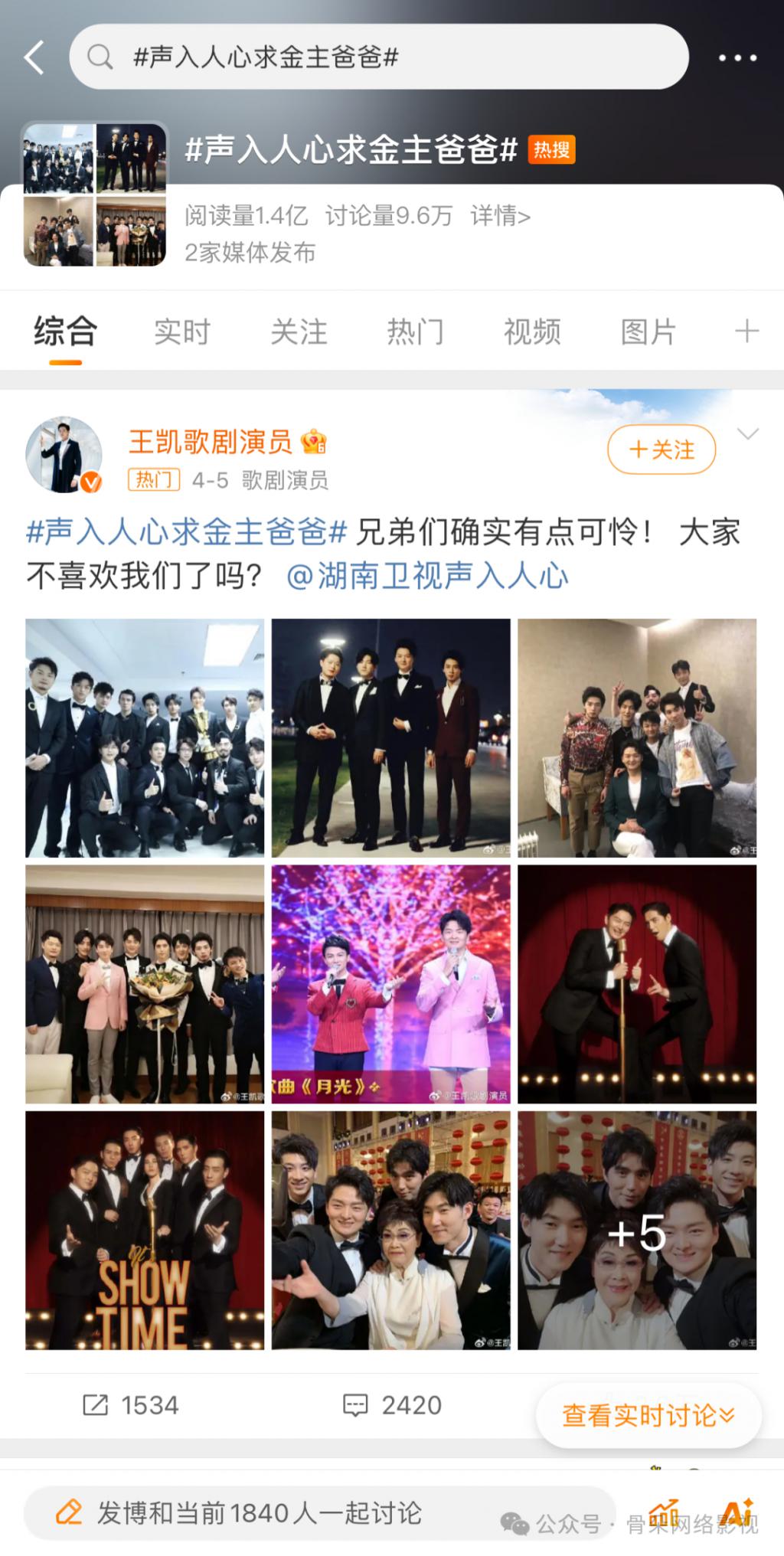The height and width of the screenshot is (1556, 784).
Task: Open the three-dot overflow menu
Action: tap(737, 58)
